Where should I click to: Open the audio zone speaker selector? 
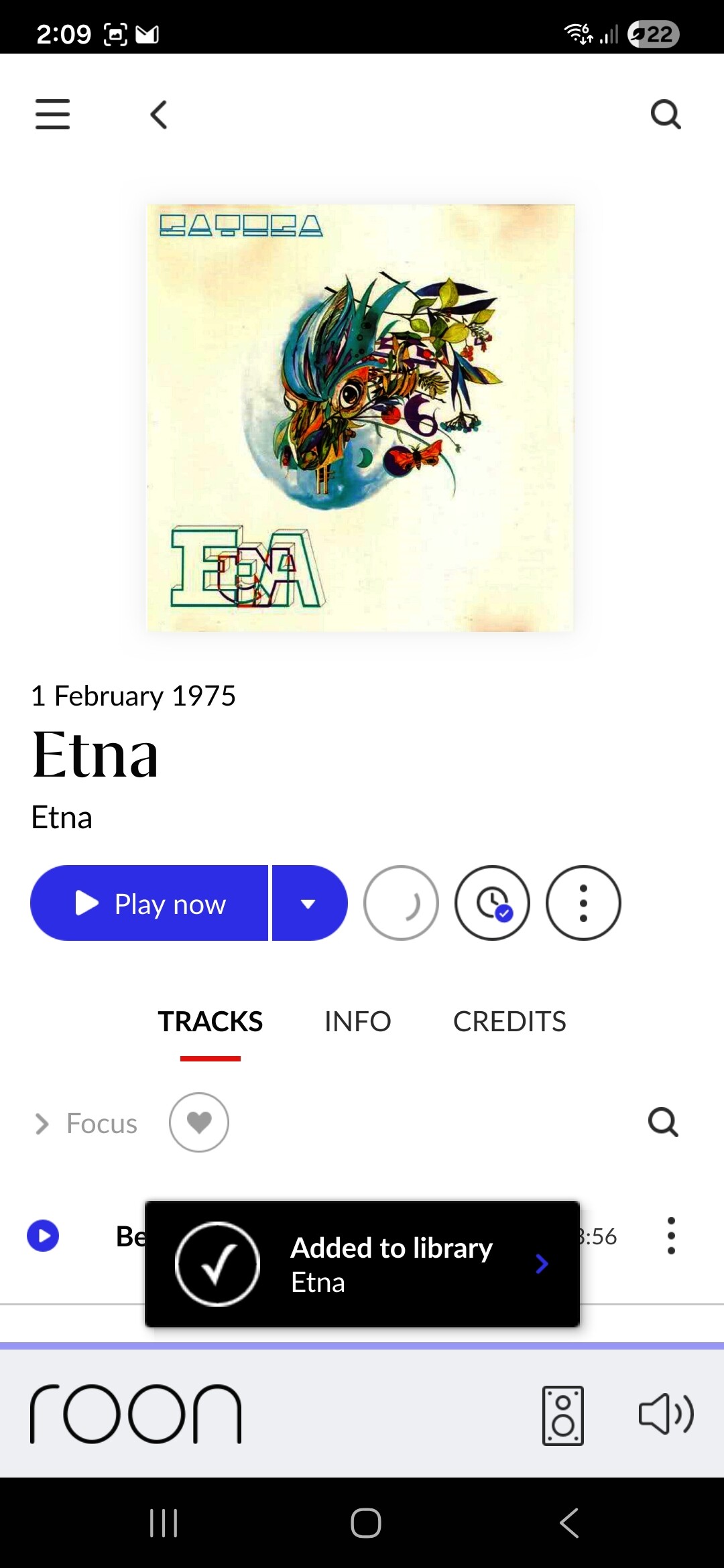tap(562, 1415)
